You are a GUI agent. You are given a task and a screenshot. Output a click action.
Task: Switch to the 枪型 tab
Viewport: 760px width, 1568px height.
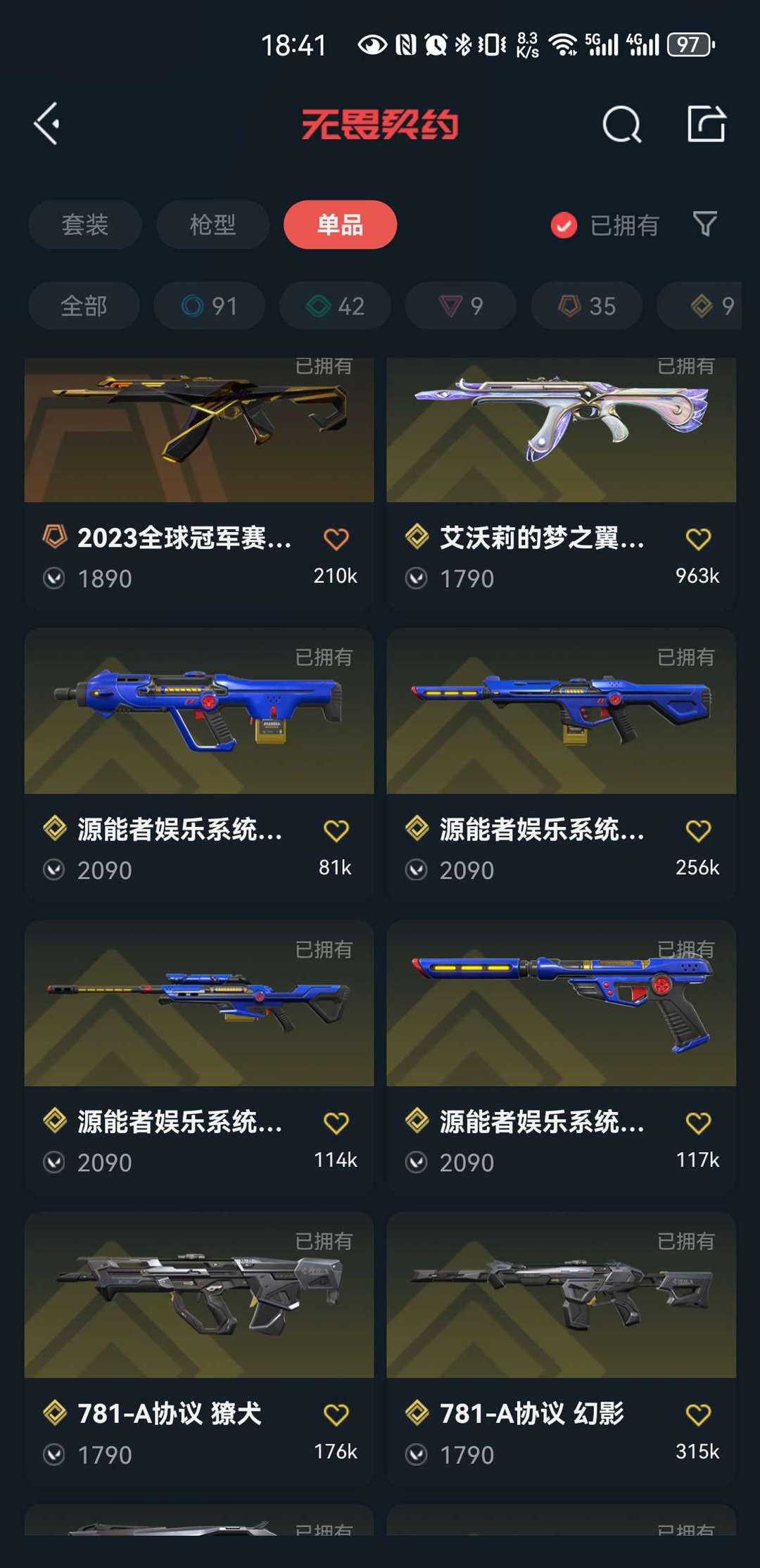coord(213,225)
